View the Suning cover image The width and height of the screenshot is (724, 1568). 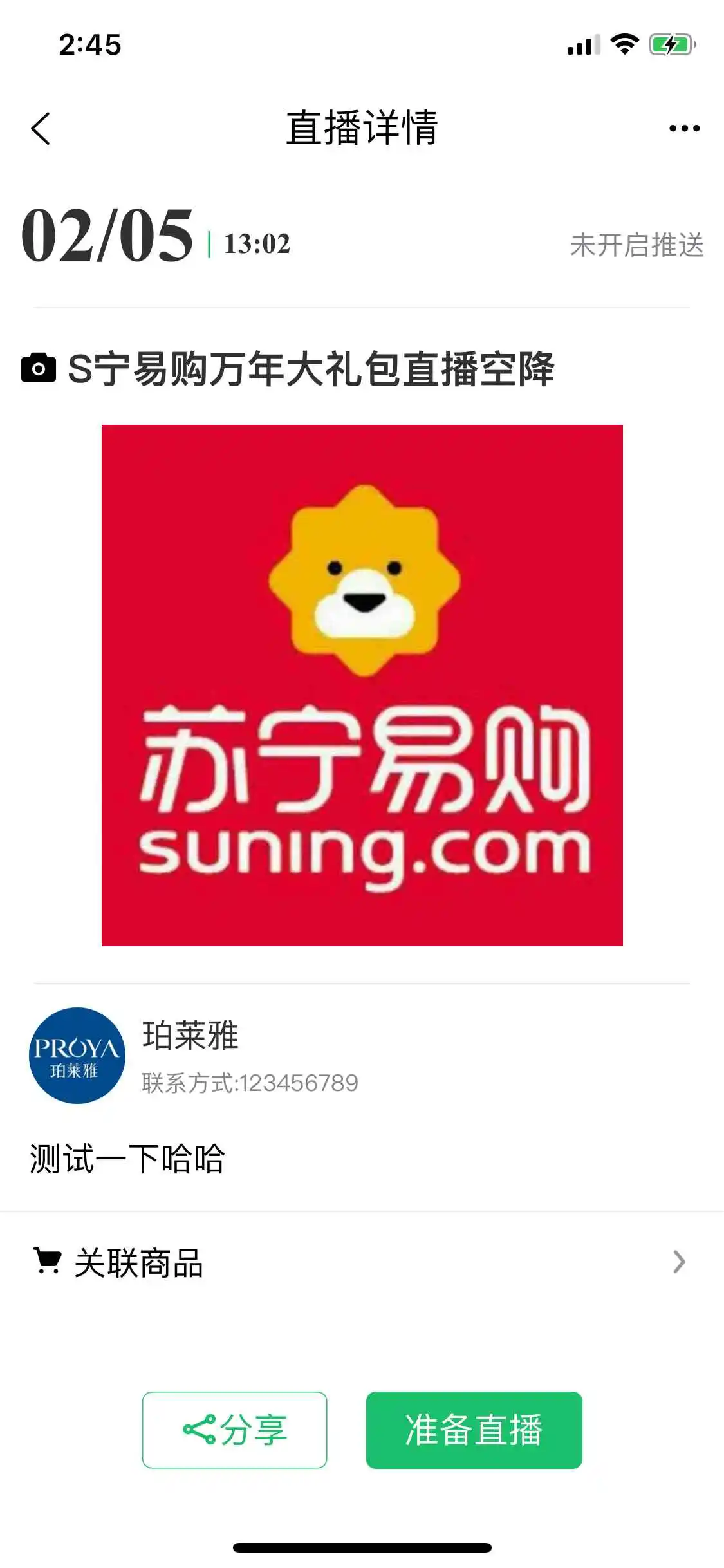tap(362, 685)
